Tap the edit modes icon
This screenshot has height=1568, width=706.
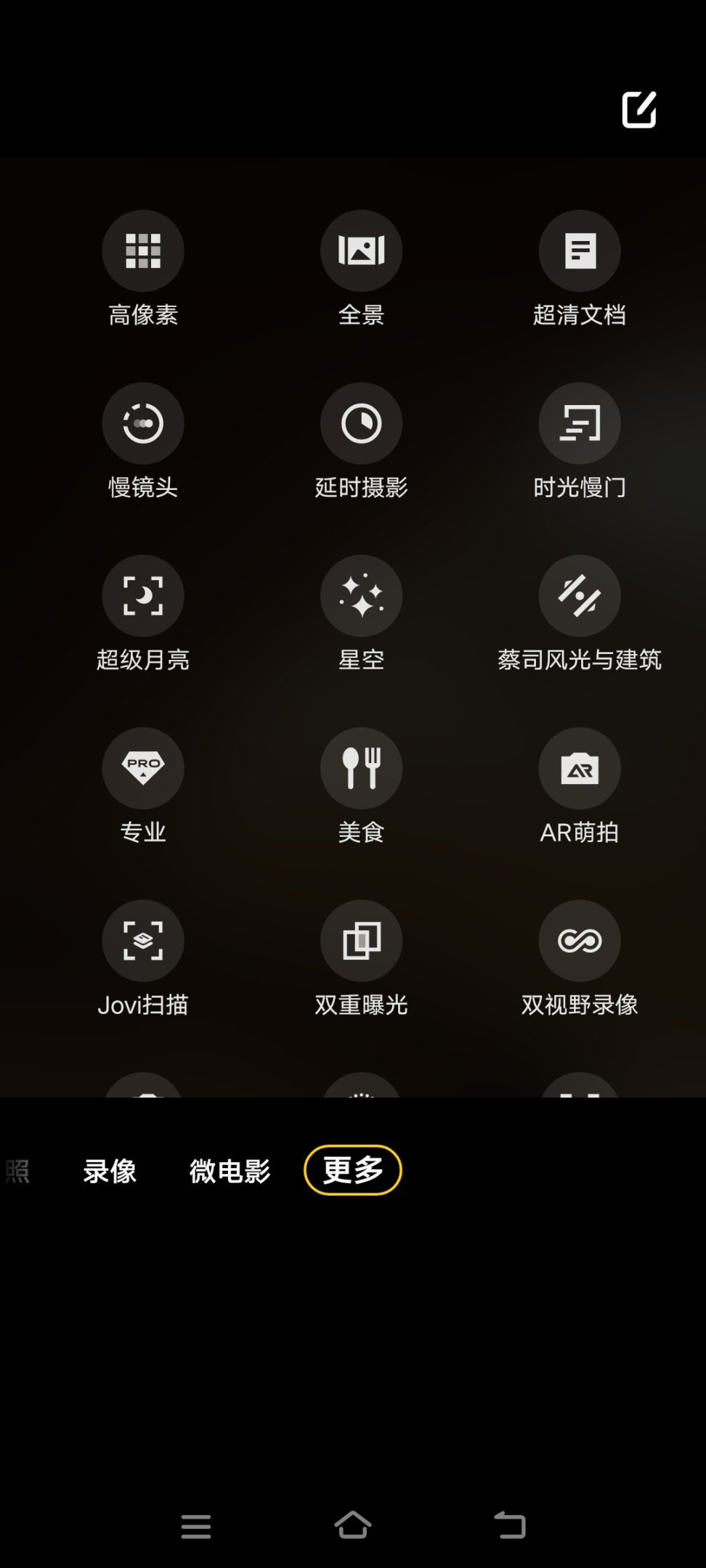click(x=639, y=110)
